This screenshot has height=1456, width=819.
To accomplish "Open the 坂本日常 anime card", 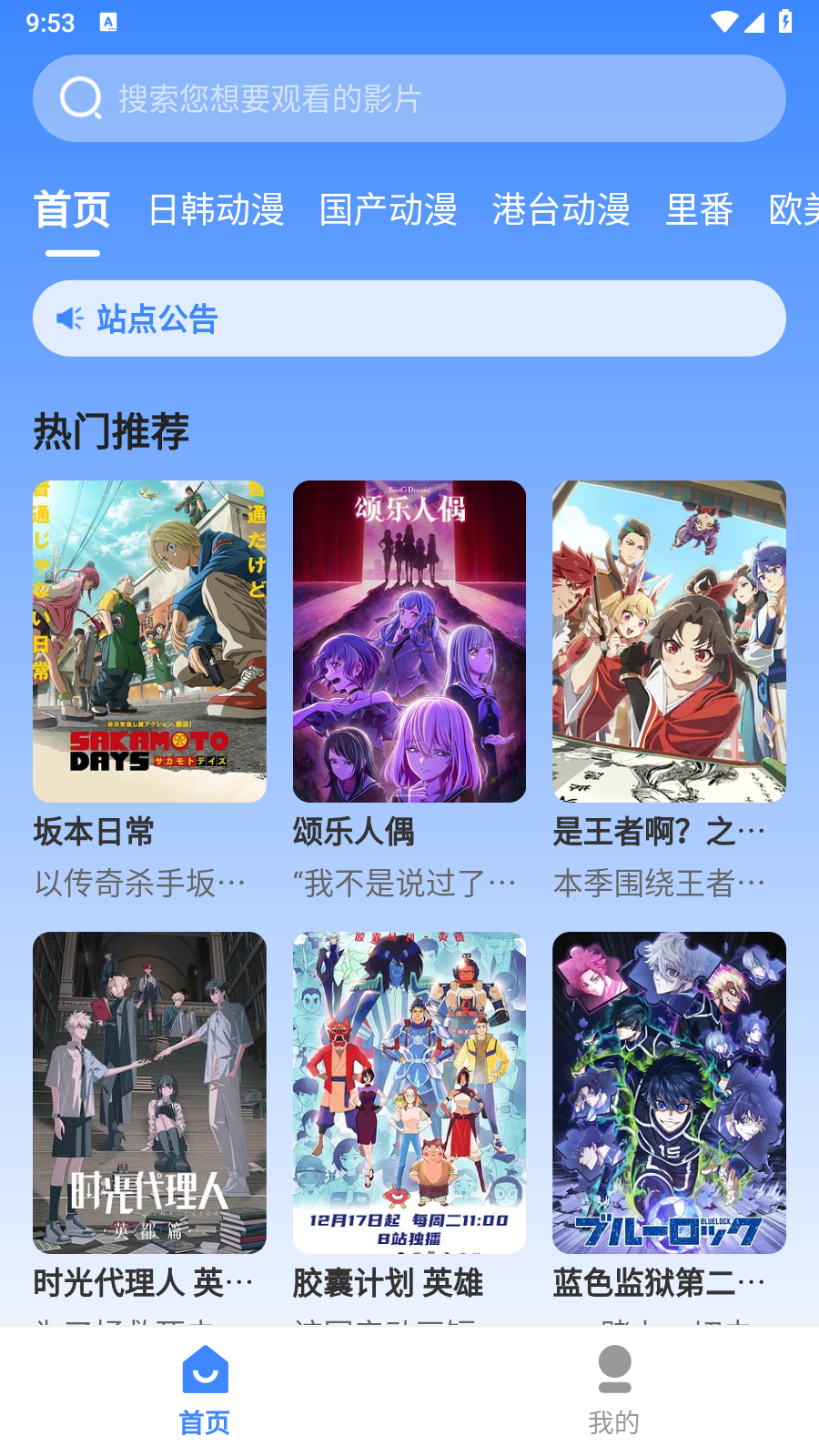I will pos(149,642).
